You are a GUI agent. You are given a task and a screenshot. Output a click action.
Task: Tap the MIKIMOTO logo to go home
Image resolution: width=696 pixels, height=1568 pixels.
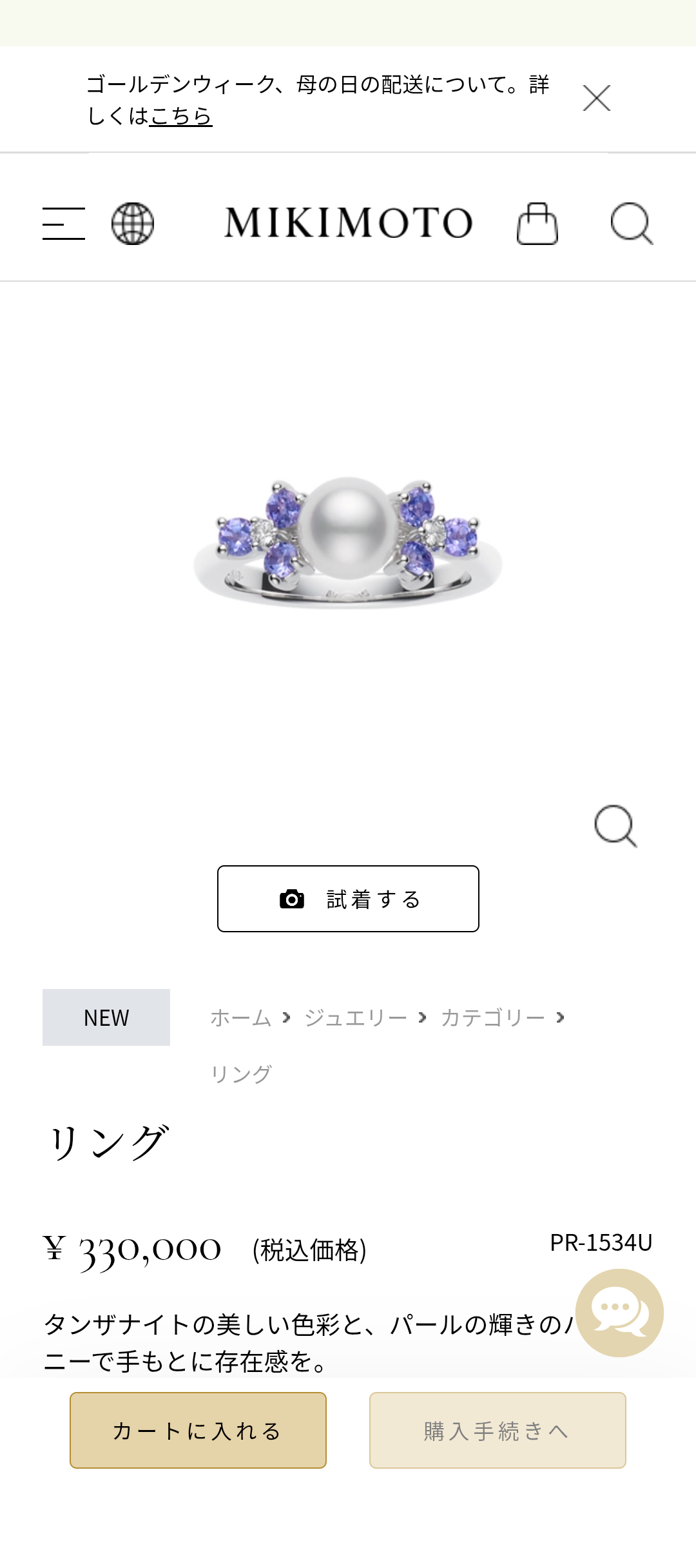tap(349, 223)
